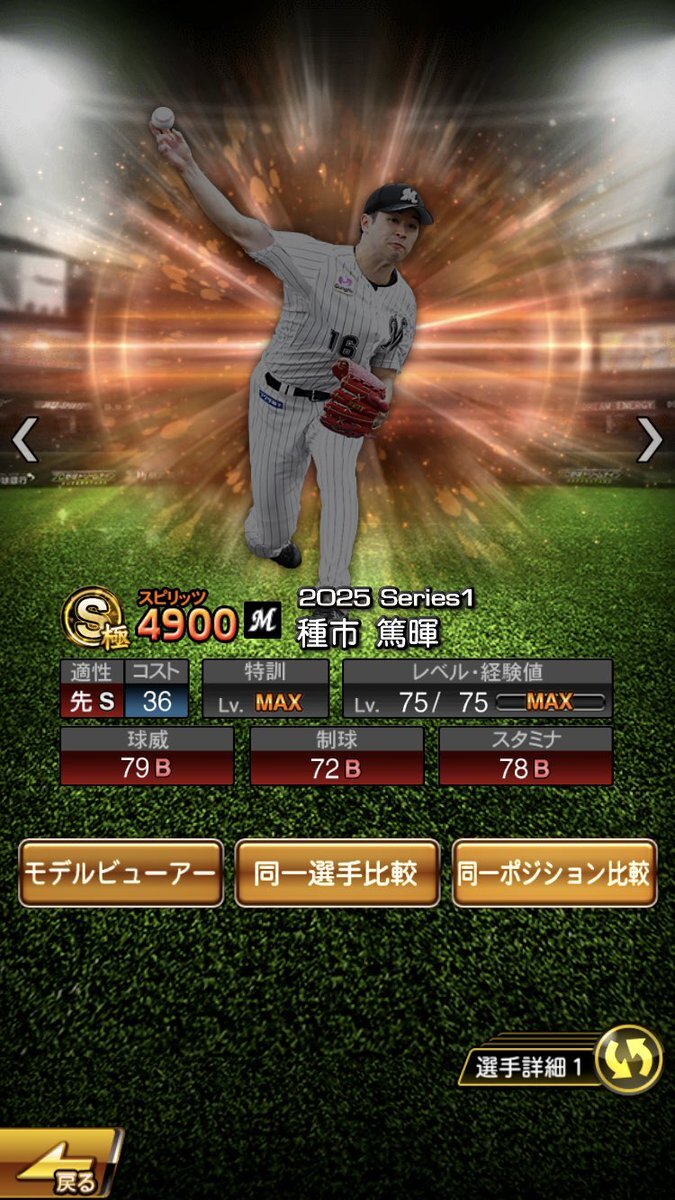Open the モデルビューアー model viewer
675x1200 pixels.
121,873
